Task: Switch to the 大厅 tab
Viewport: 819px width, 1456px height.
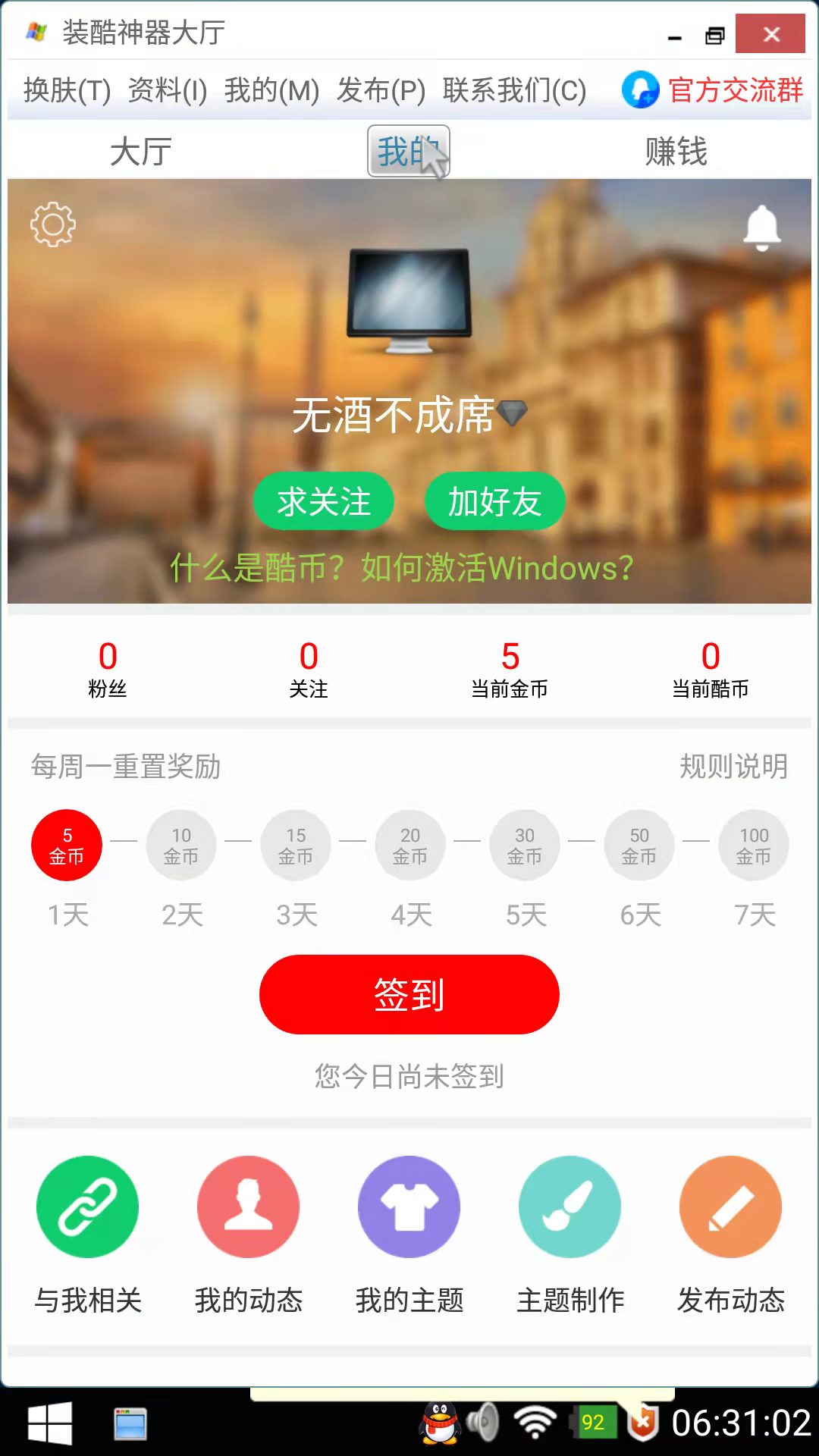Action: [x=141, y=152]
